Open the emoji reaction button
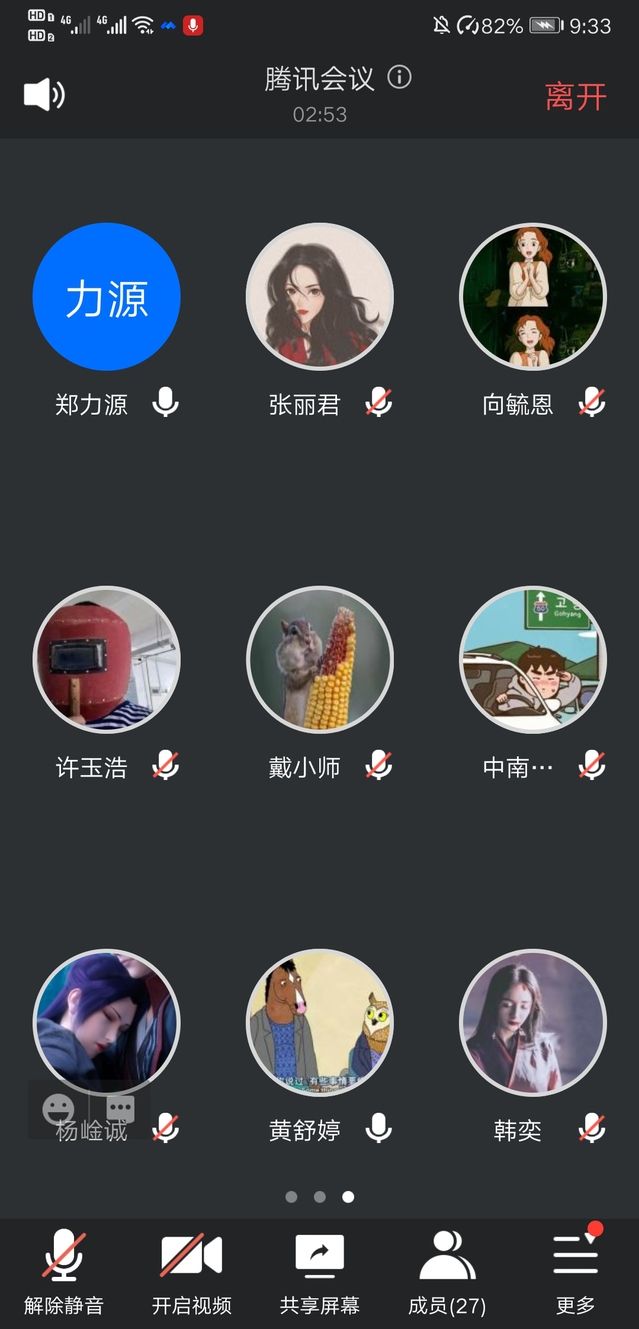The image size is (639, 1329). tap(59, 1108)
